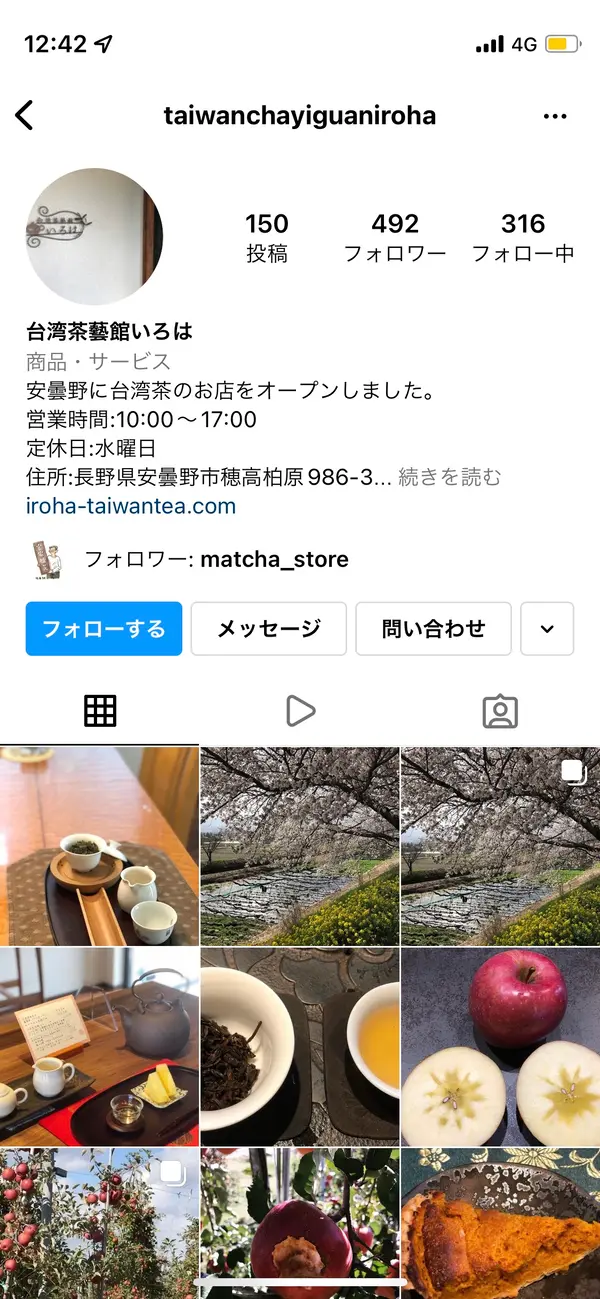Expand bio with 続きを読む
The width and height of the screenshot is (600, 1299).
point(450,477)
